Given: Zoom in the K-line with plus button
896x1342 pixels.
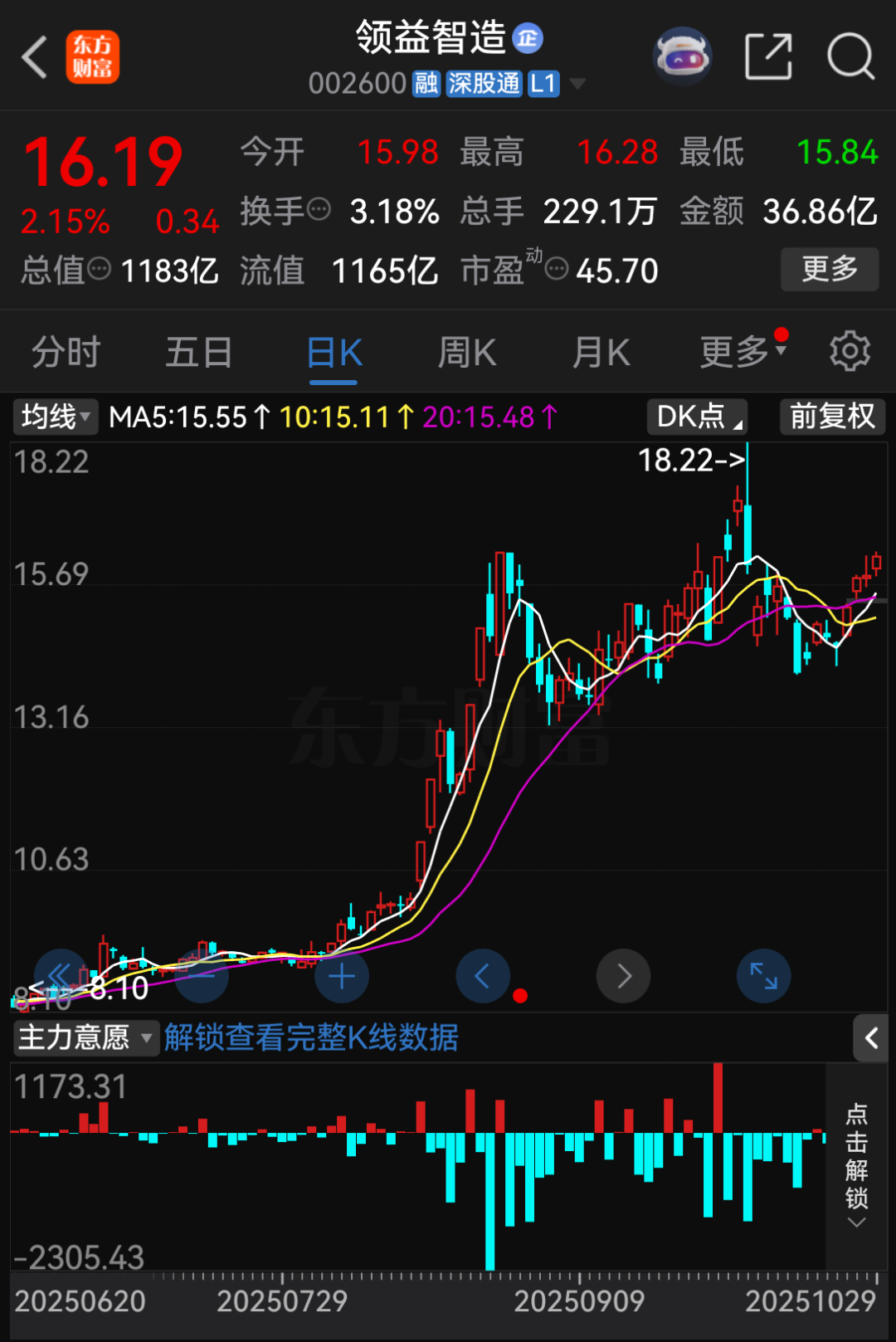Looking at the screenshot, I should 342,977.
